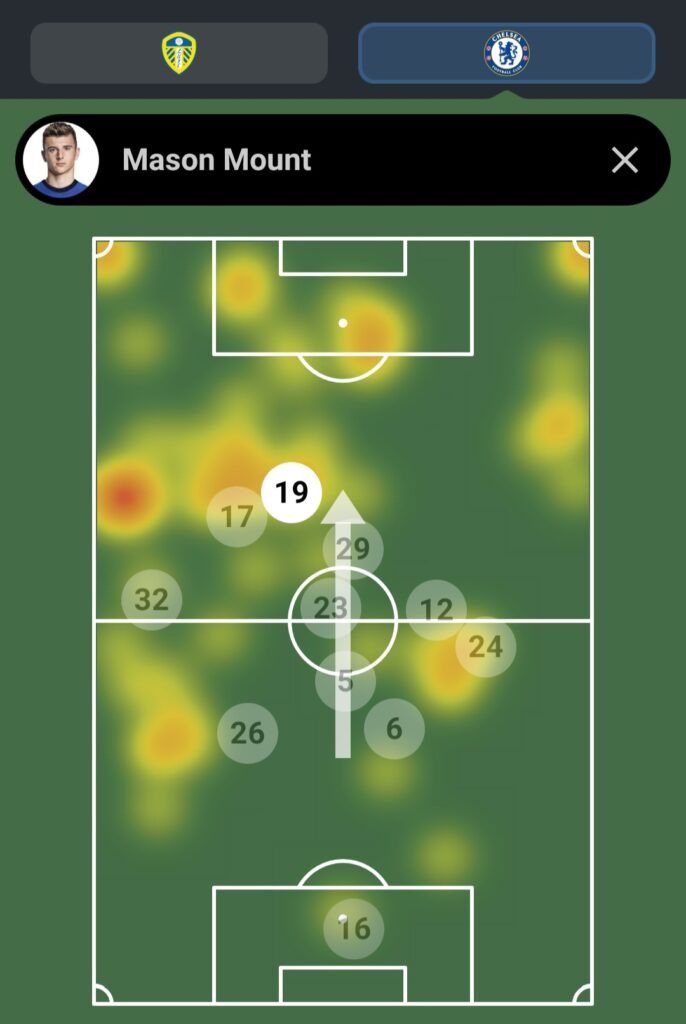
Task: Show heatmap for player number 17
Action: (x=237, y=516)
